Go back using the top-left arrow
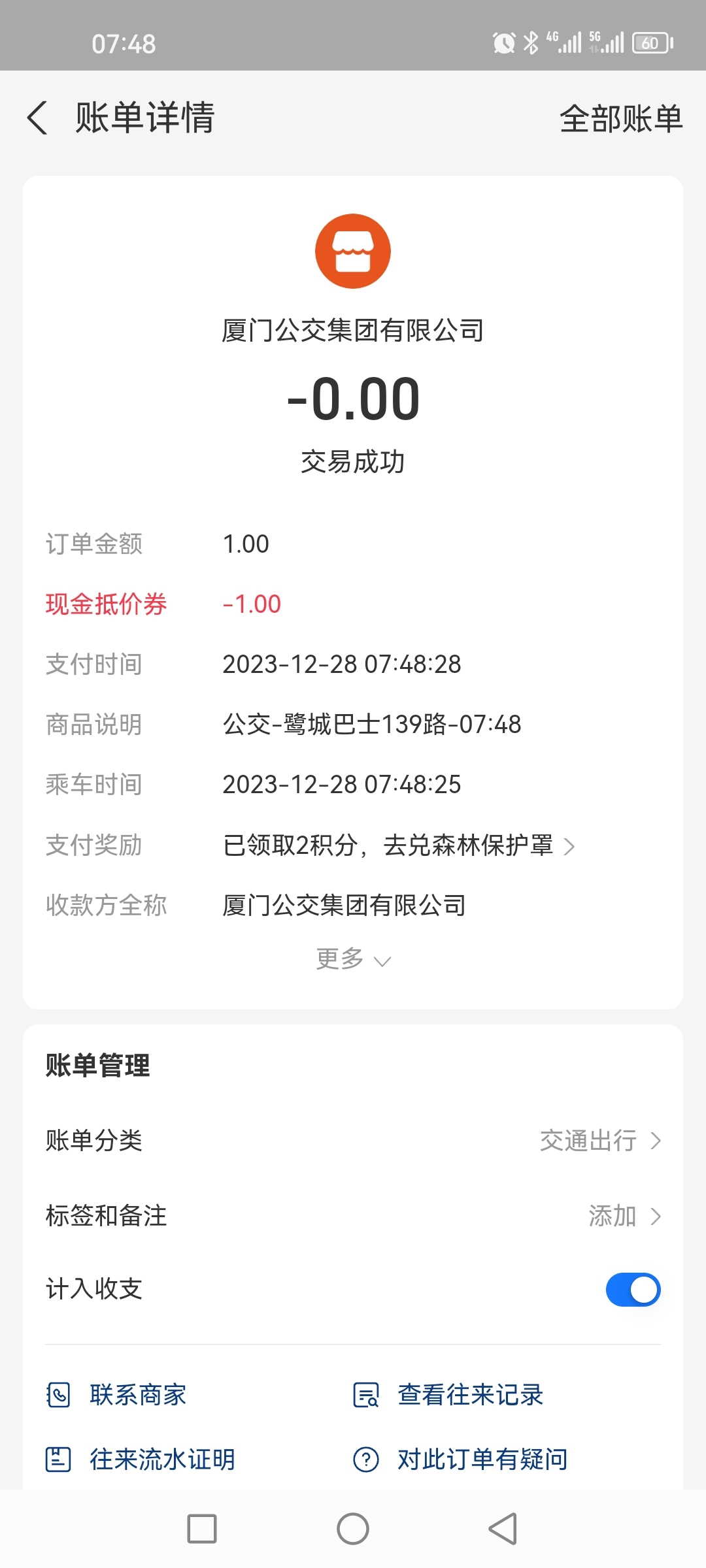 [x=37, y=118]
